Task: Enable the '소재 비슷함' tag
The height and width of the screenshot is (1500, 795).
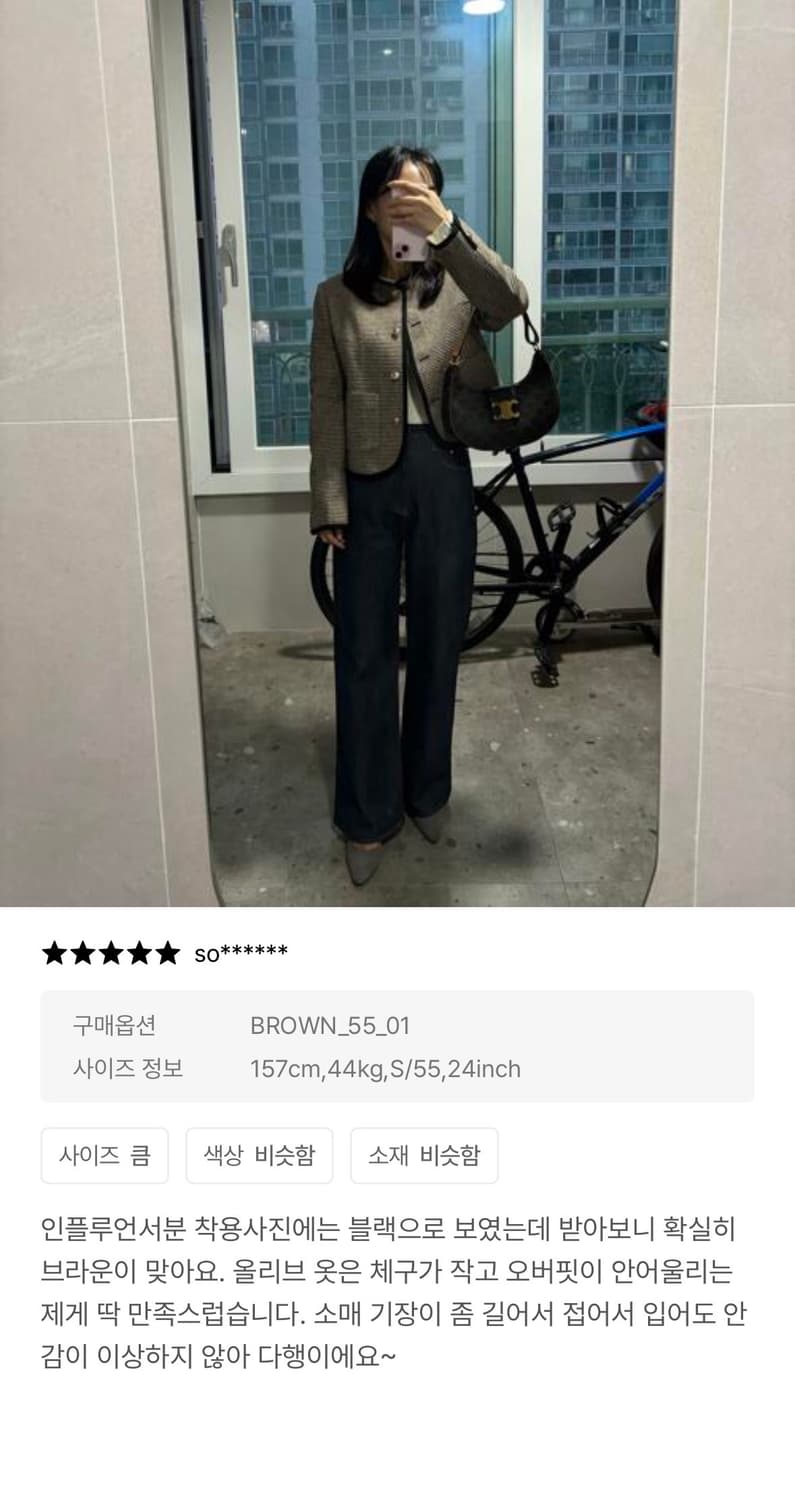Action: click(x=424, y=1155)
